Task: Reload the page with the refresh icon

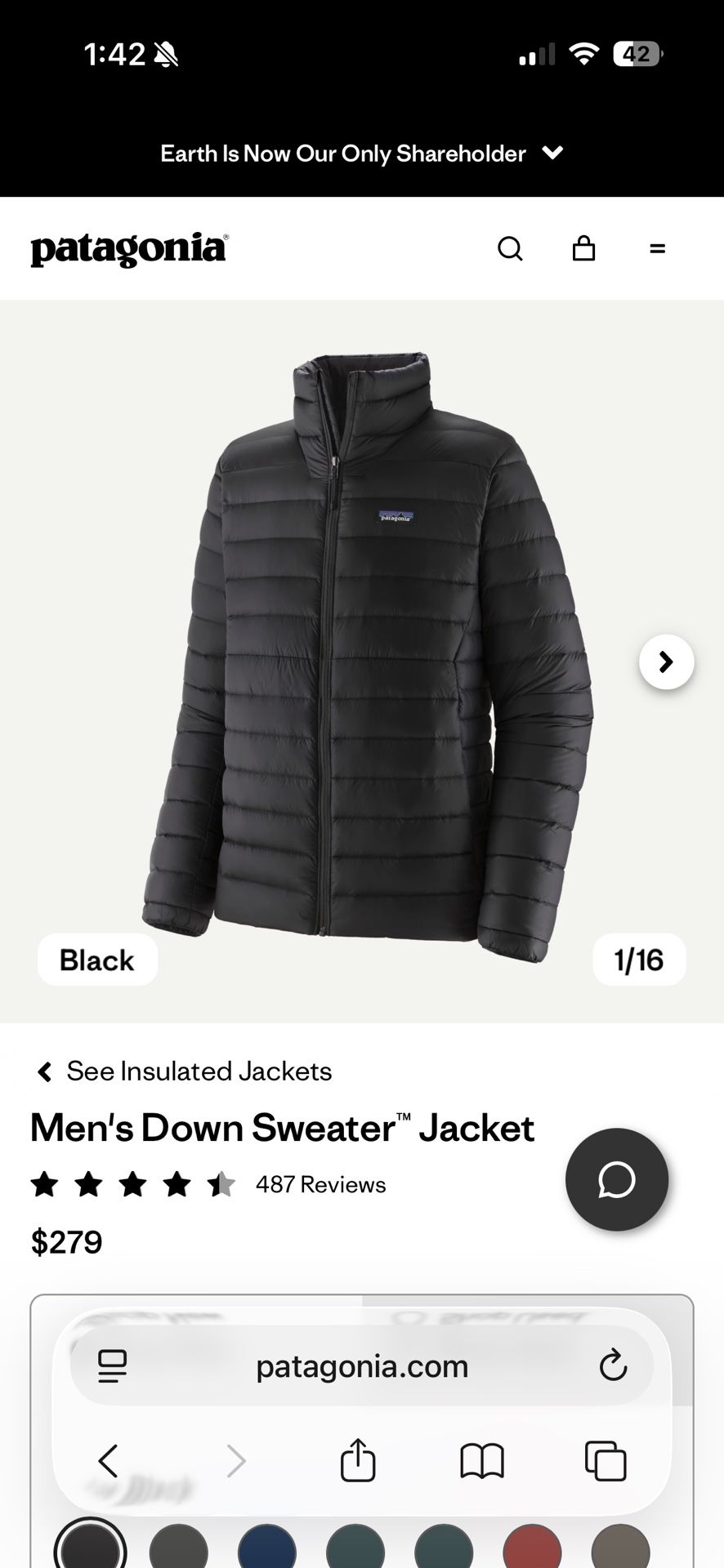Action: pyautogui.click(x=611, y=1365)
